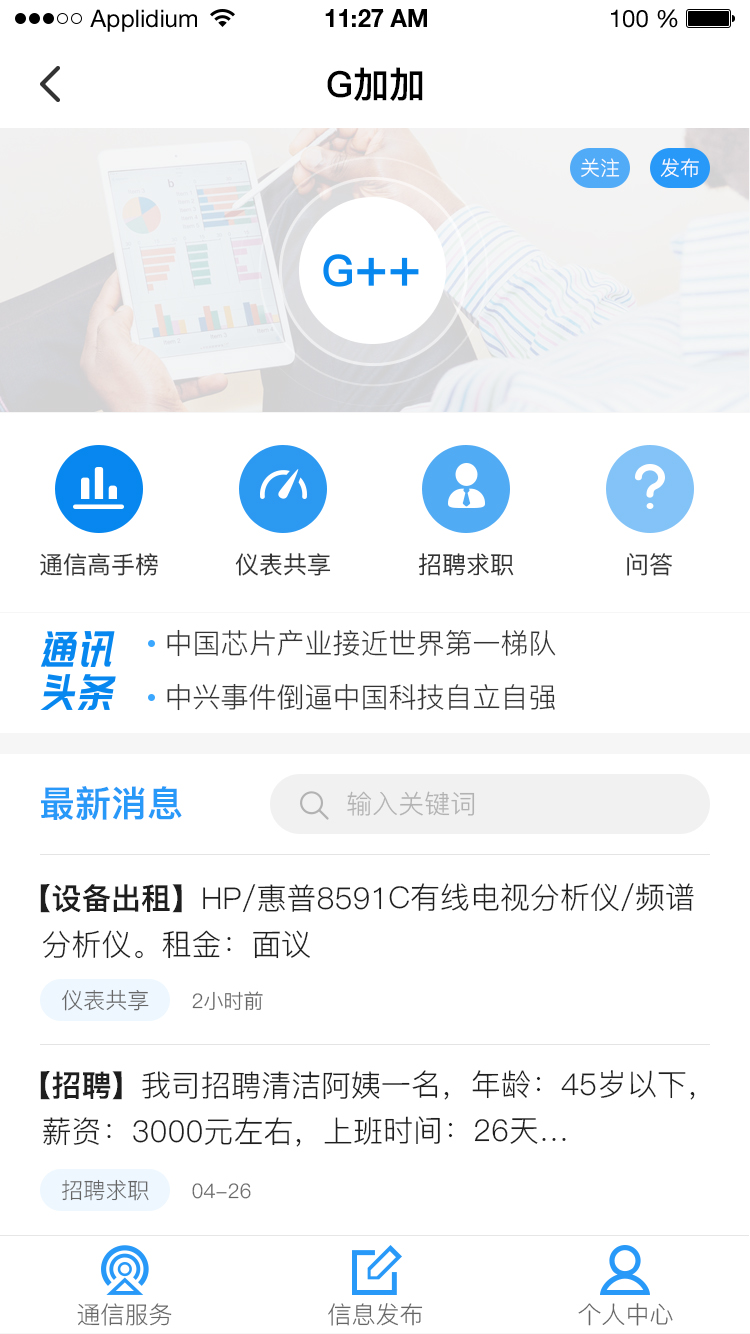Open the 招聘 清洁阿姨 job post
750x1334 pixels.
click(x=370, y=1108)
